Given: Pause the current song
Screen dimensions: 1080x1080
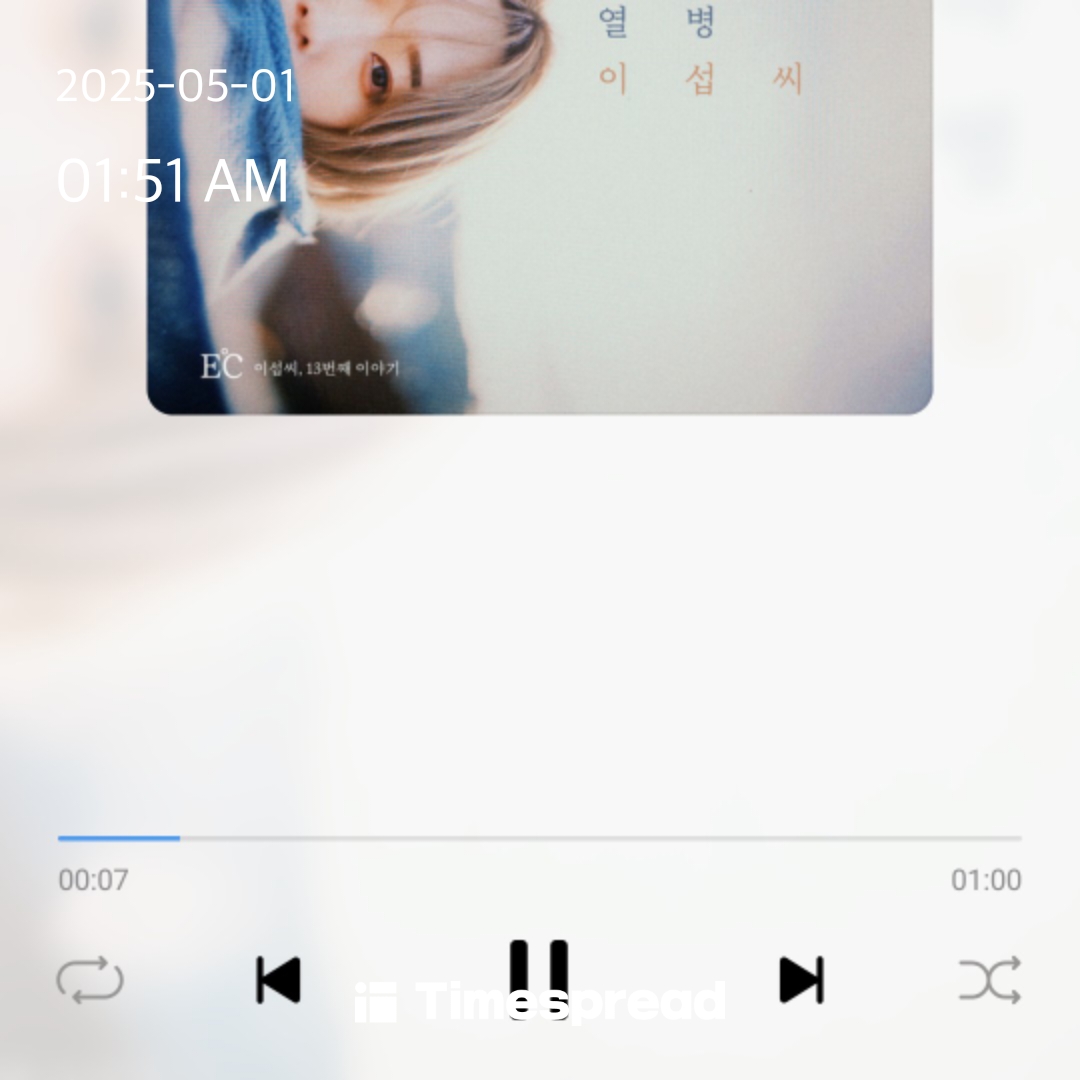Looking at the screenshot, I should pyautogui.click(x=539, y=978).
